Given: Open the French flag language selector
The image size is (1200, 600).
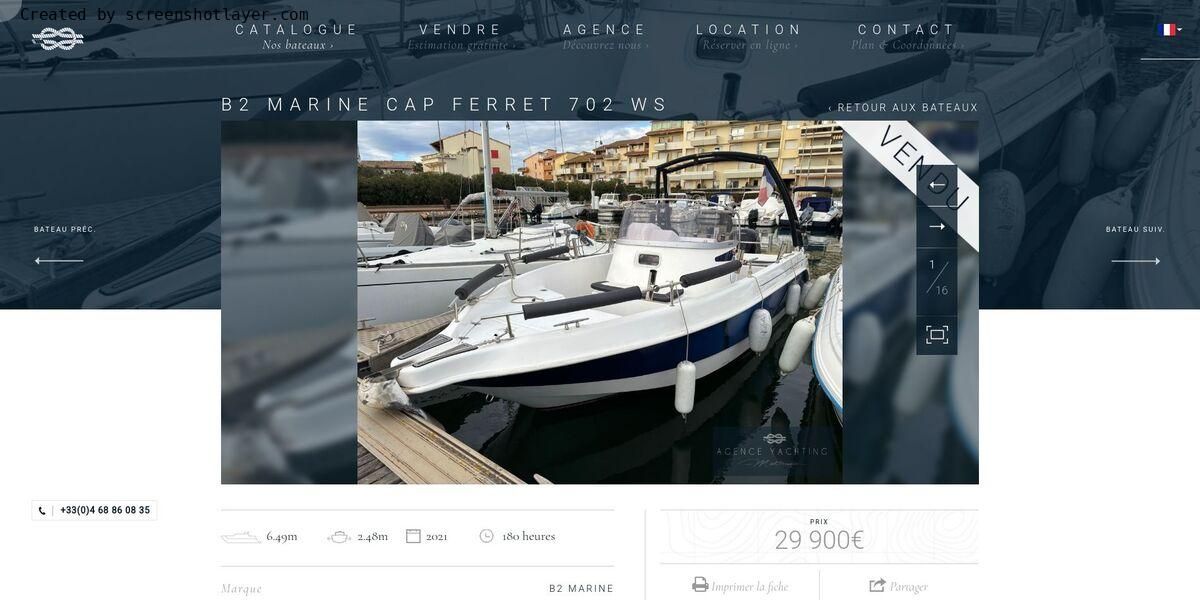Looking at the screenshot, I should 1169,30.
